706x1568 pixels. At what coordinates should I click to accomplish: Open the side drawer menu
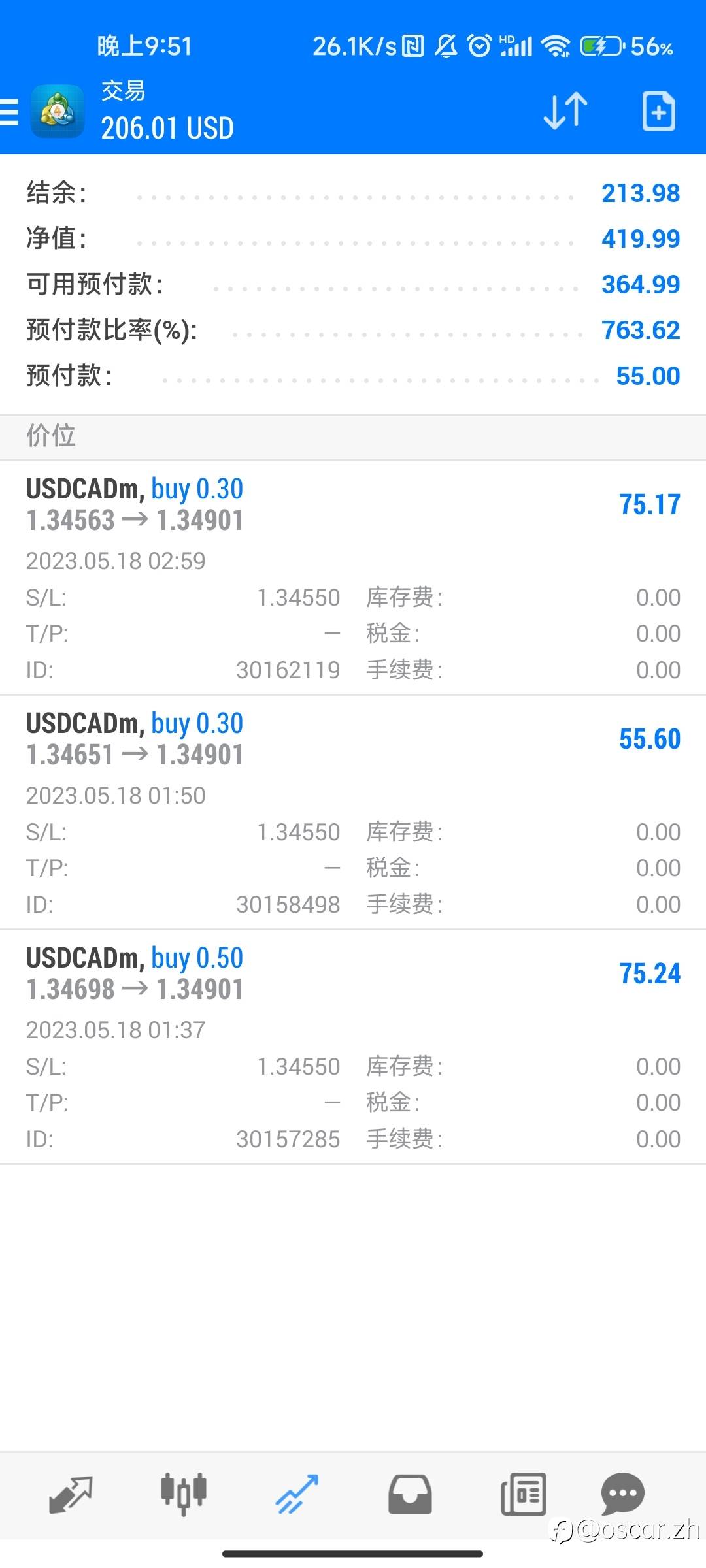click(10, 111)
